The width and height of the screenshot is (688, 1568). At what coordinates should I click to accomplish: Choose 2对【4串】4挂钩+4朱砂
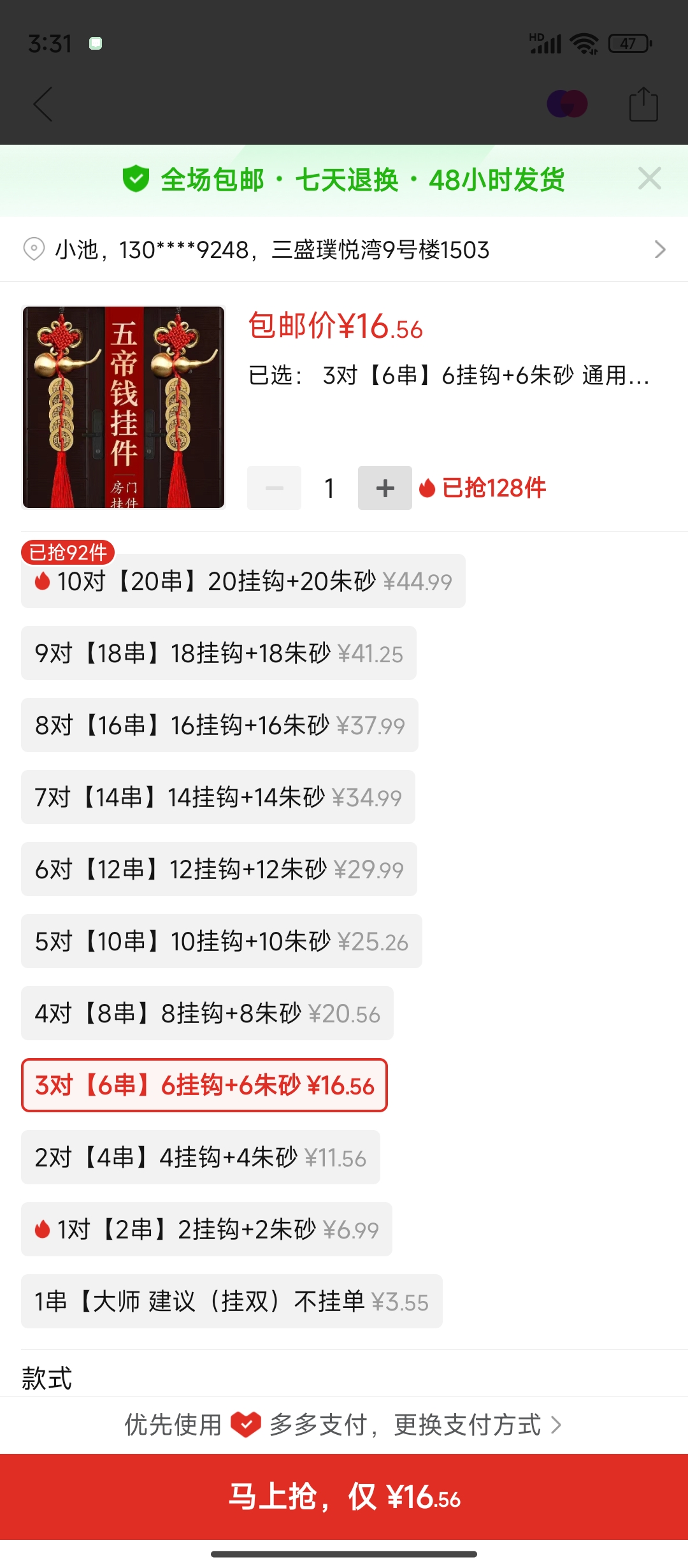[x=201, y=1158]
